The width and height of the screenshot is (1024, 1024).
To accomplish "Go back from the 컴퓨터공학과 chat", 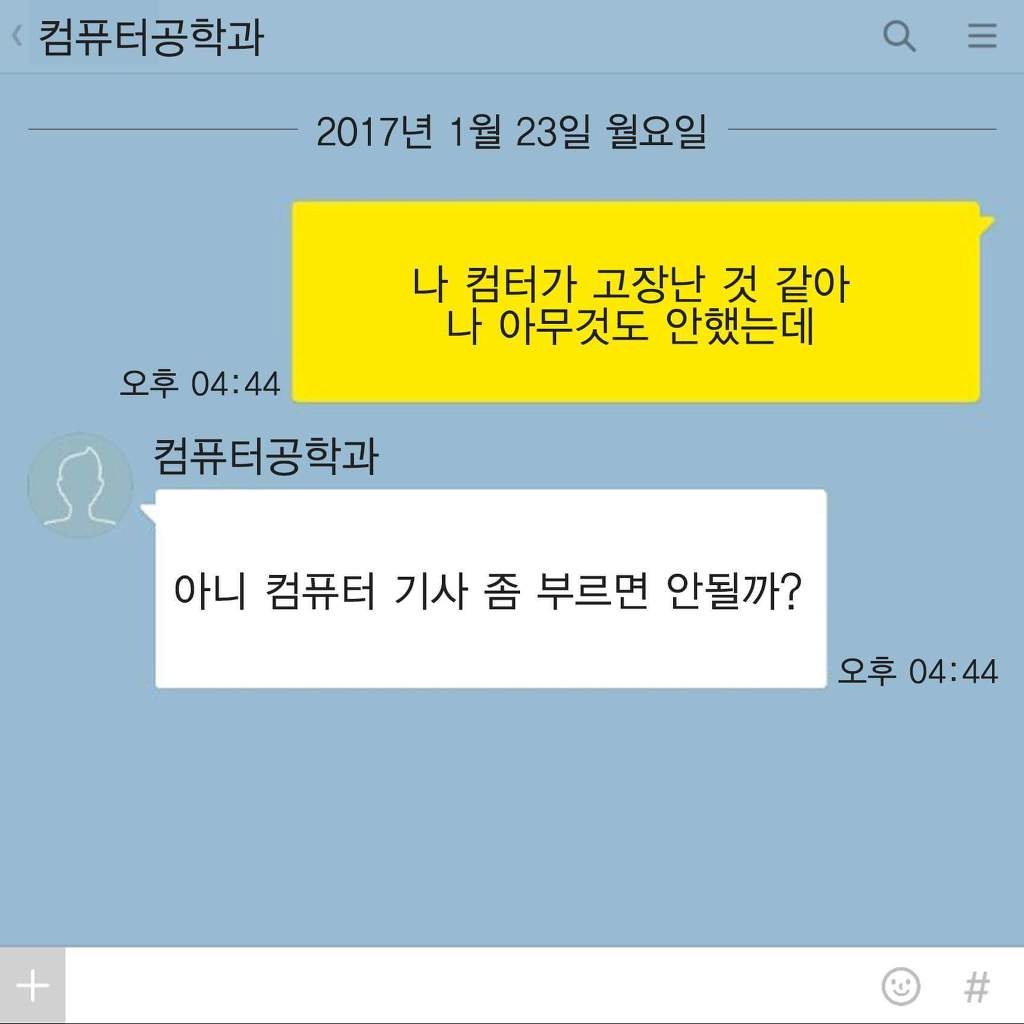I will pyautogui.click(x=17, y=37).
